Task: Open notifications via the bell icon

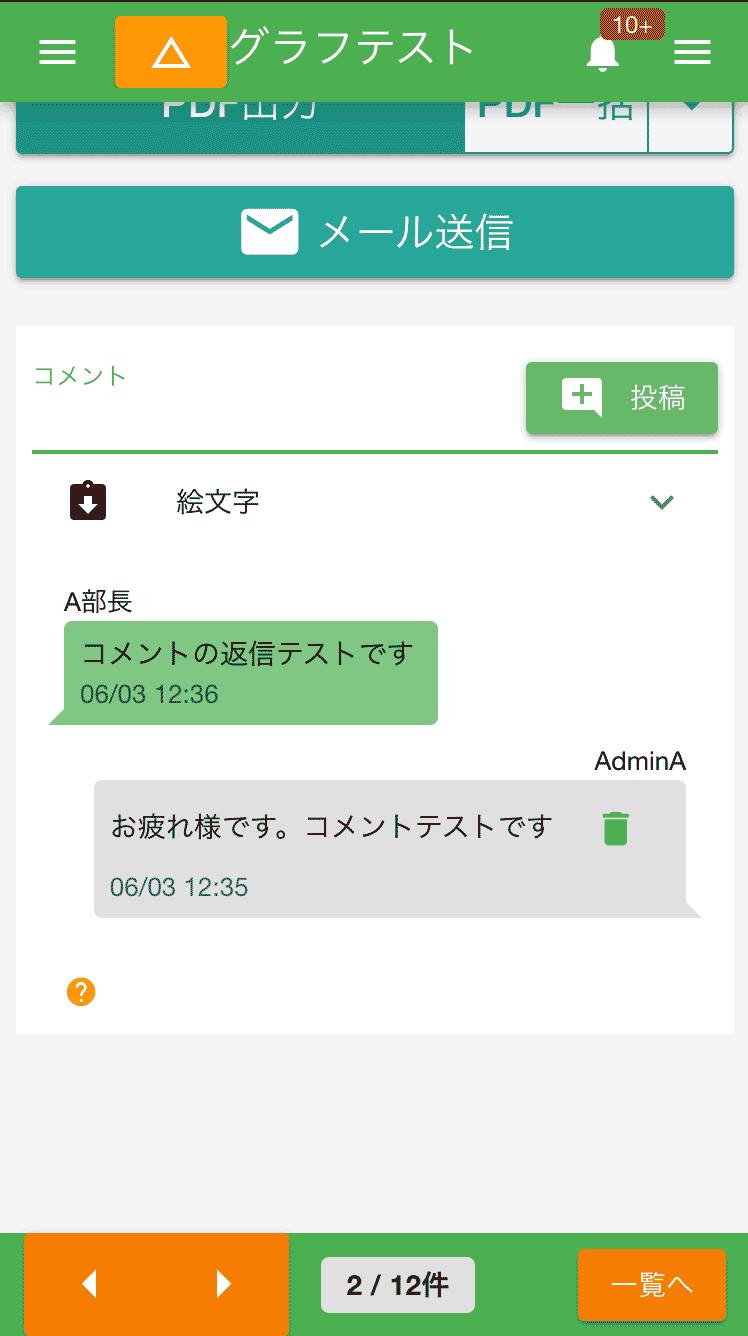Action: 602,55
